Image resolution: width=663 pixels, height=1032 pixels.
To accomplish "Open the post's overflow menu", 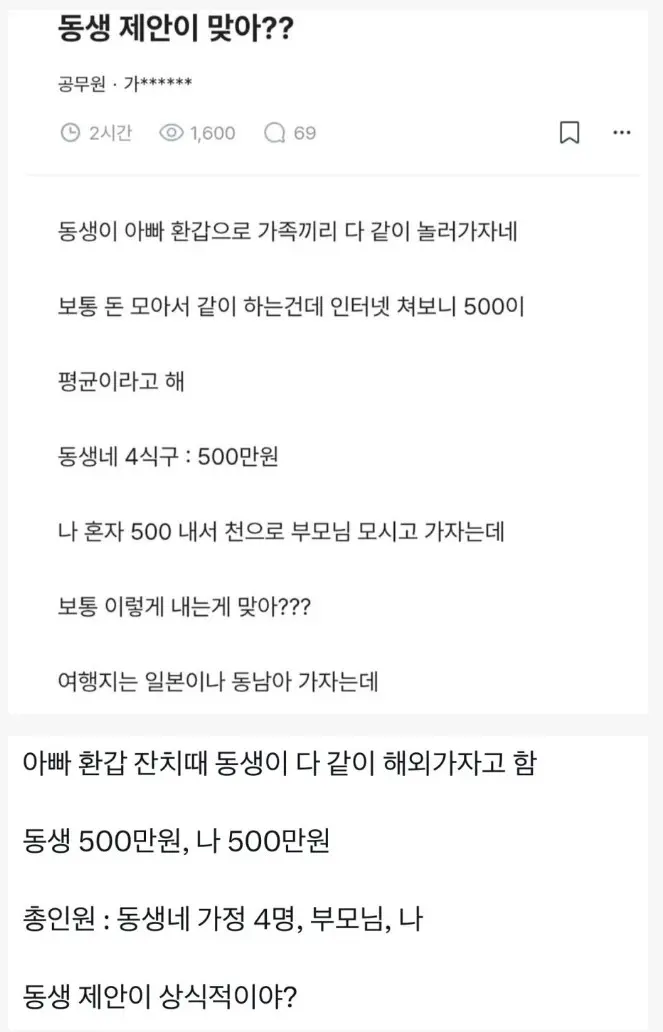I will coord(622,133).
